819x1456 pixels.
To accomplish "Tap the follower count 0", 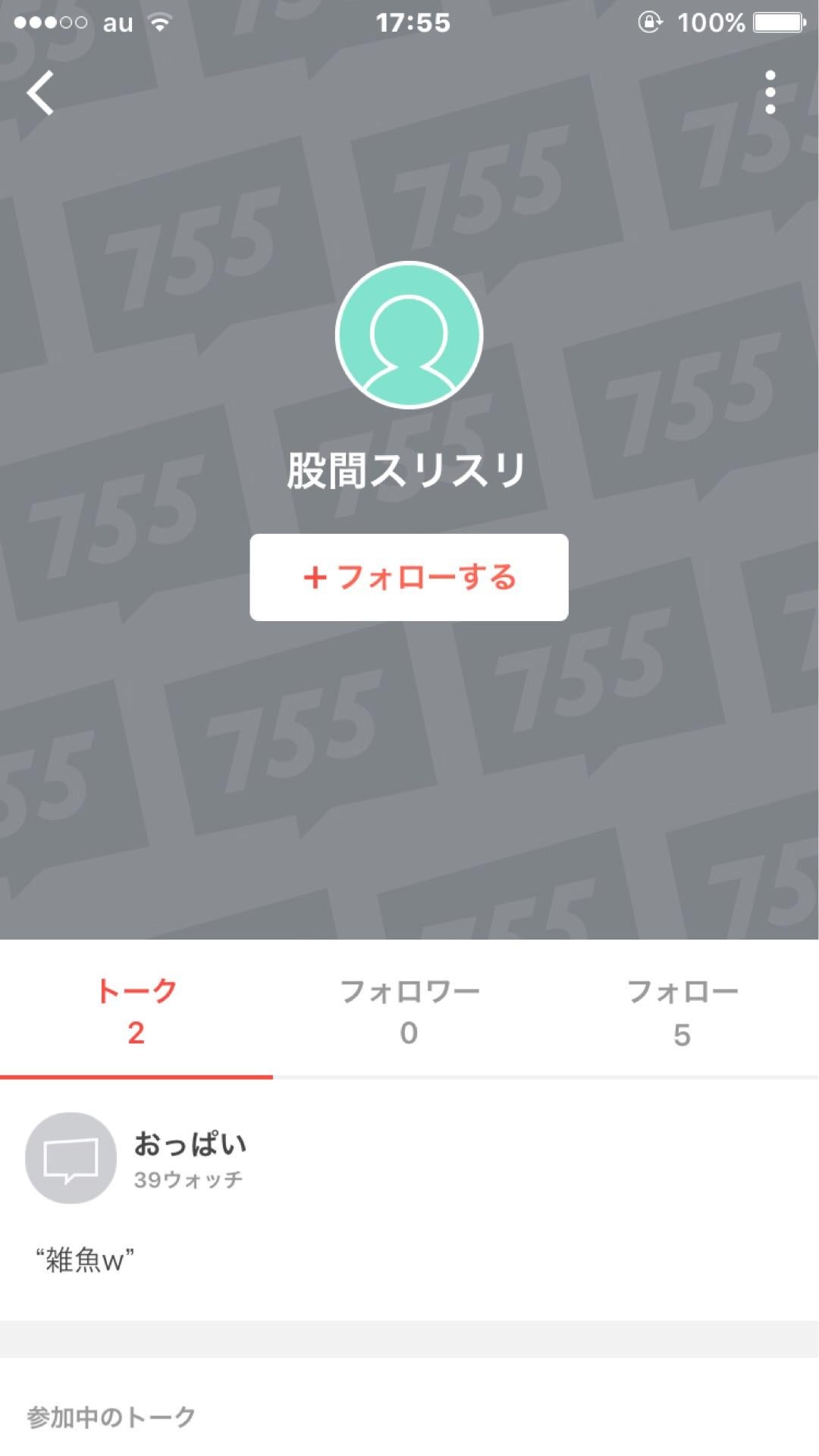I will point(409,1033).
